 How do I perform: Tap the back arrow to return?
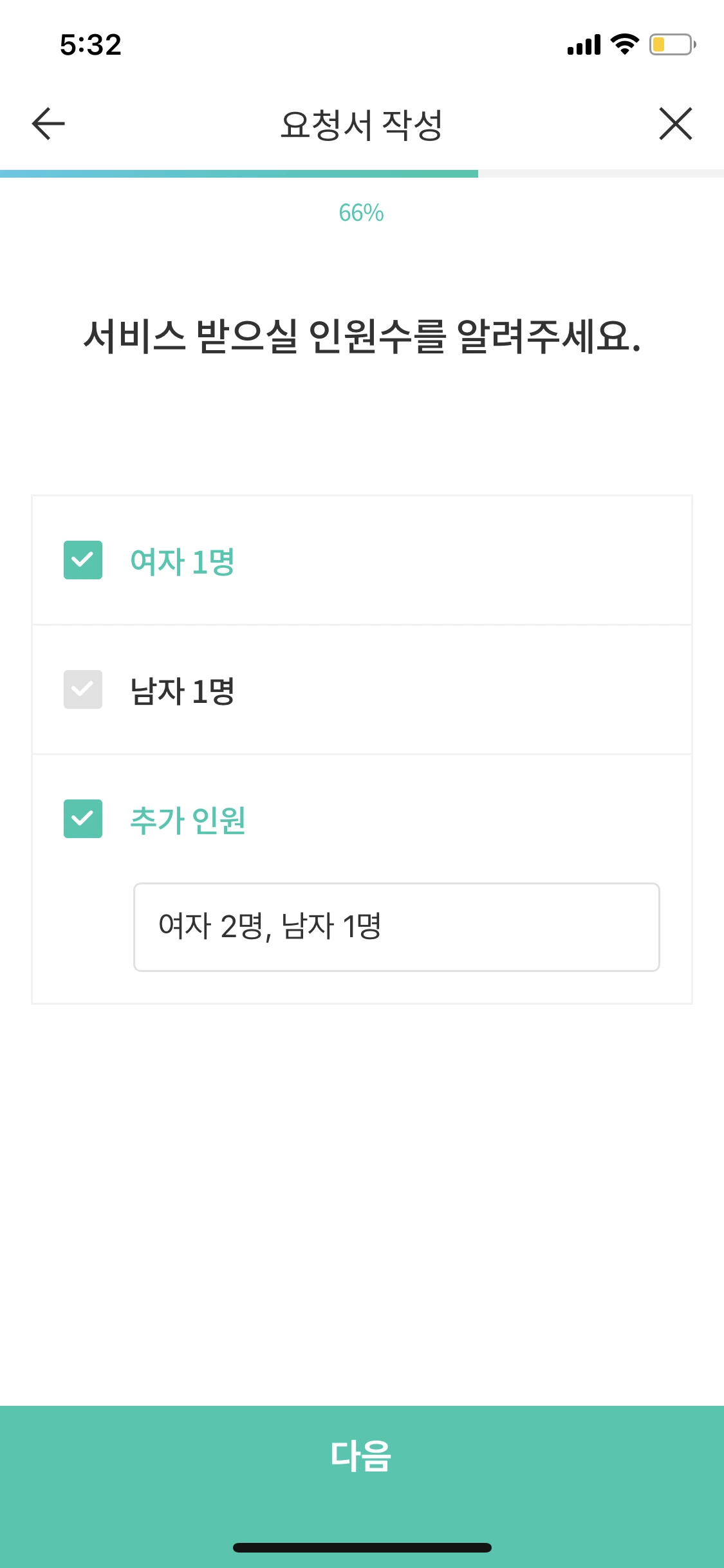[x=46, y=124]
